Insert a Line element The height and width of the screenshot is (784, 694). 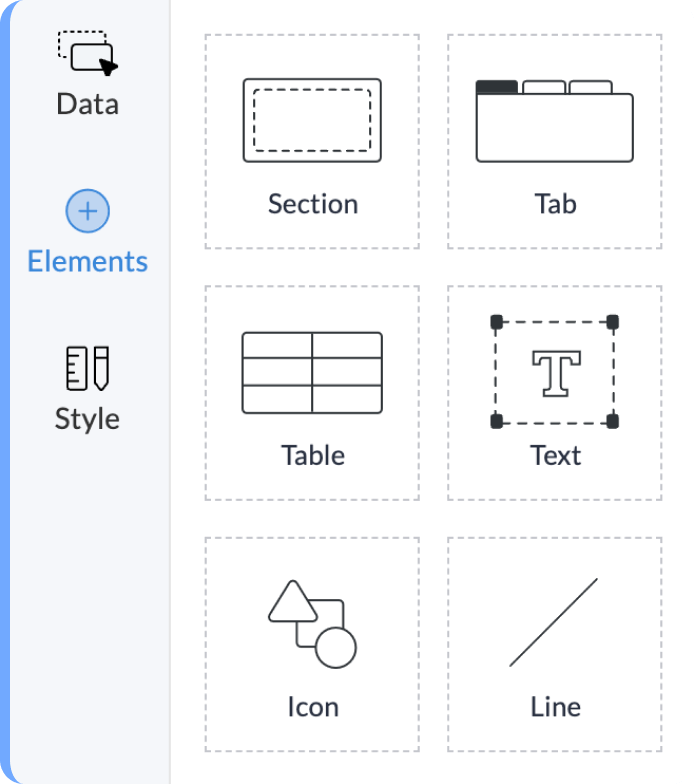554,644
